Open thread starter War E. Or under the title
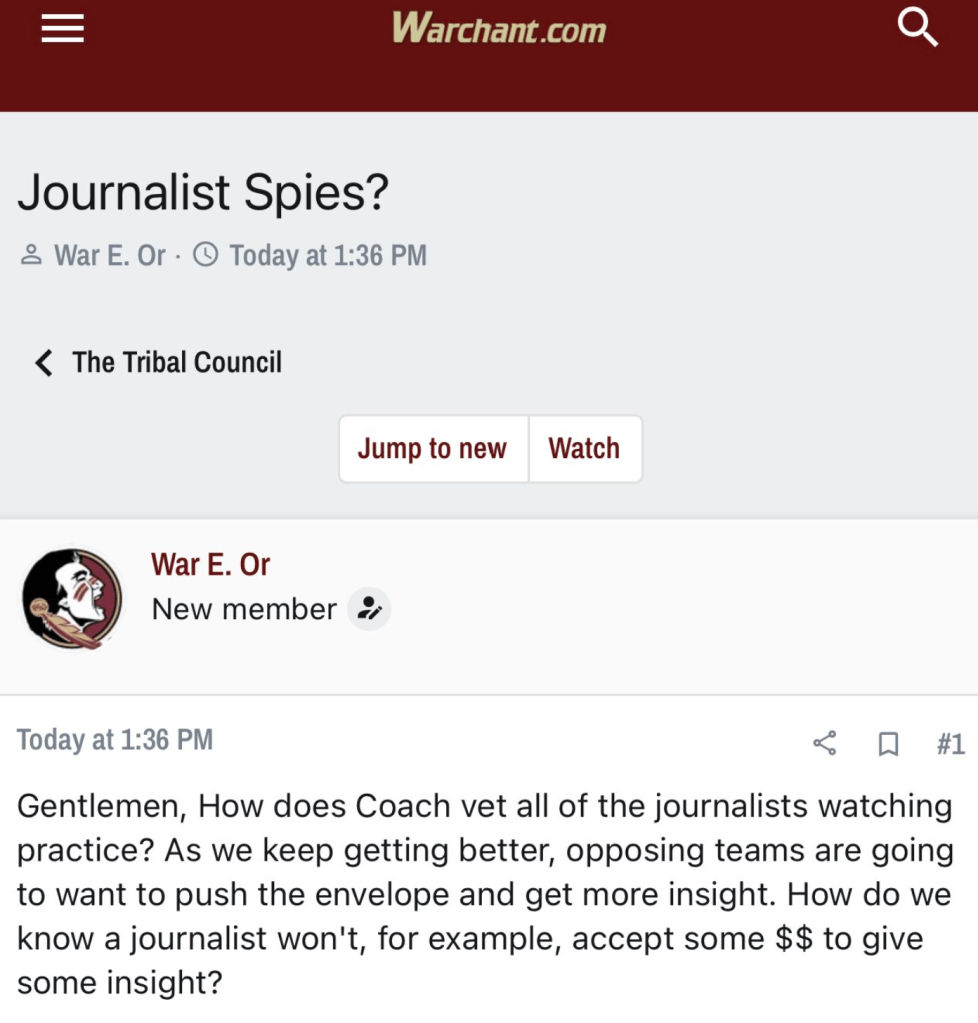 click(x=109, y=256)
